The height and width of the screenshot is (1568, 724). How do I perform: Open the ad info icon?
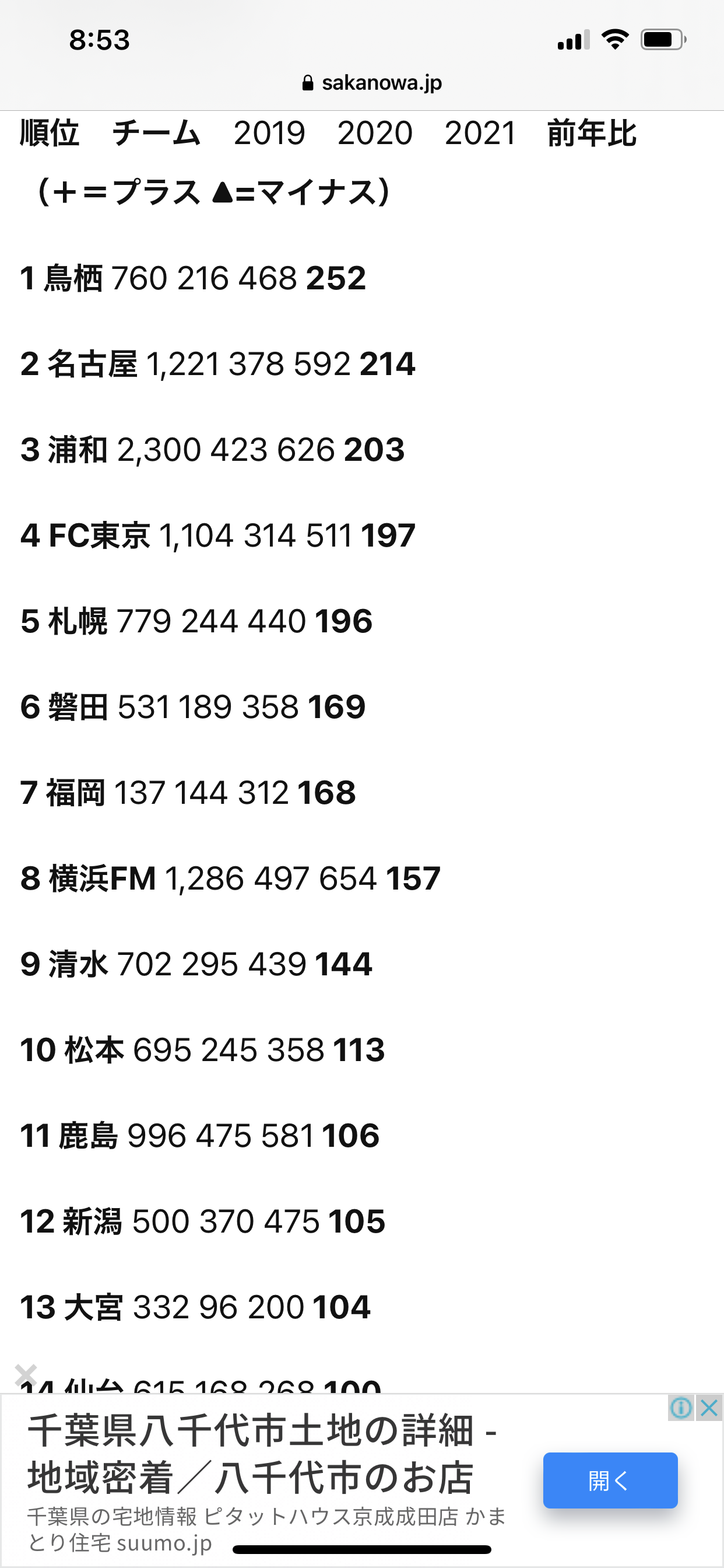[x=681, y=1408]
